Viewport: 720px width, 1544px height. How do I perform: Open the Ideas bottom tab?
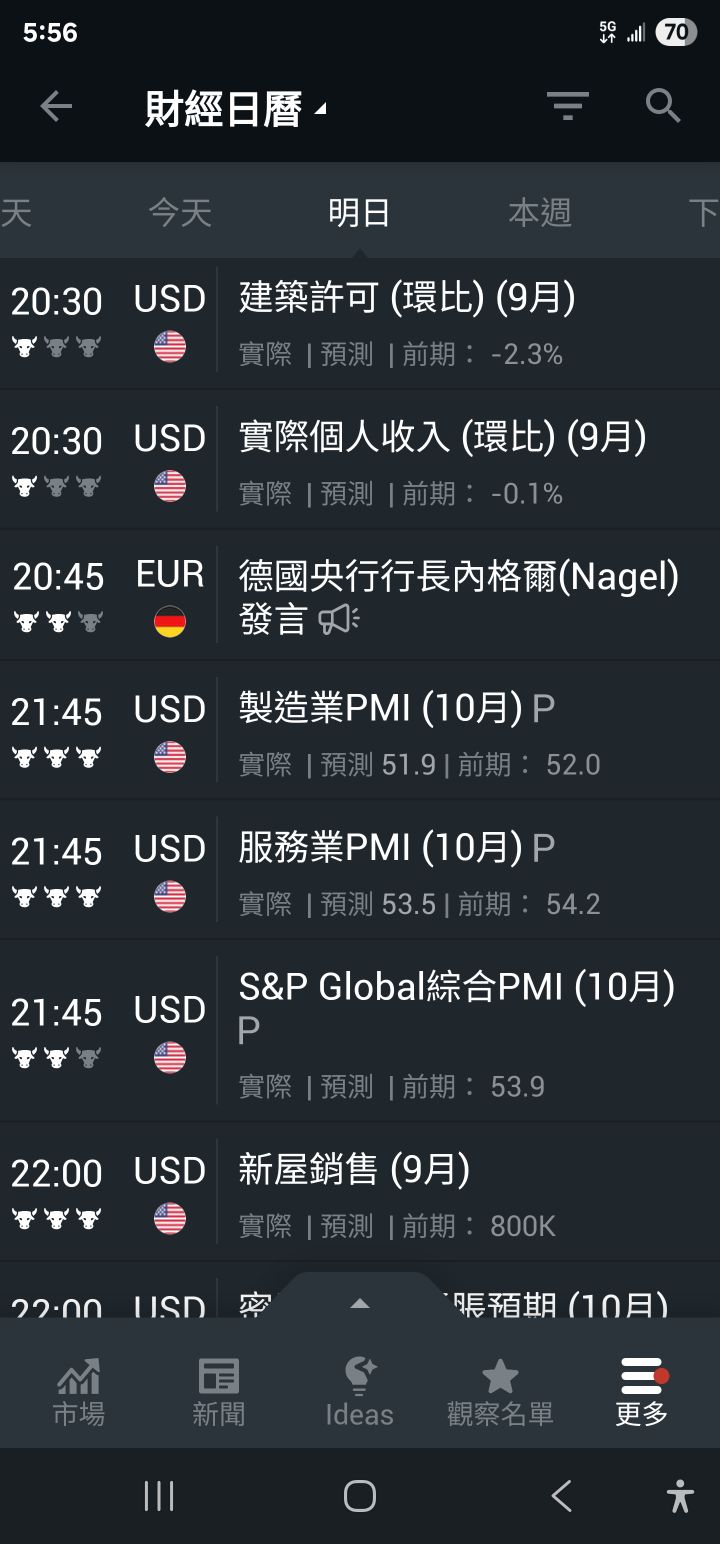coord(359,1390)
